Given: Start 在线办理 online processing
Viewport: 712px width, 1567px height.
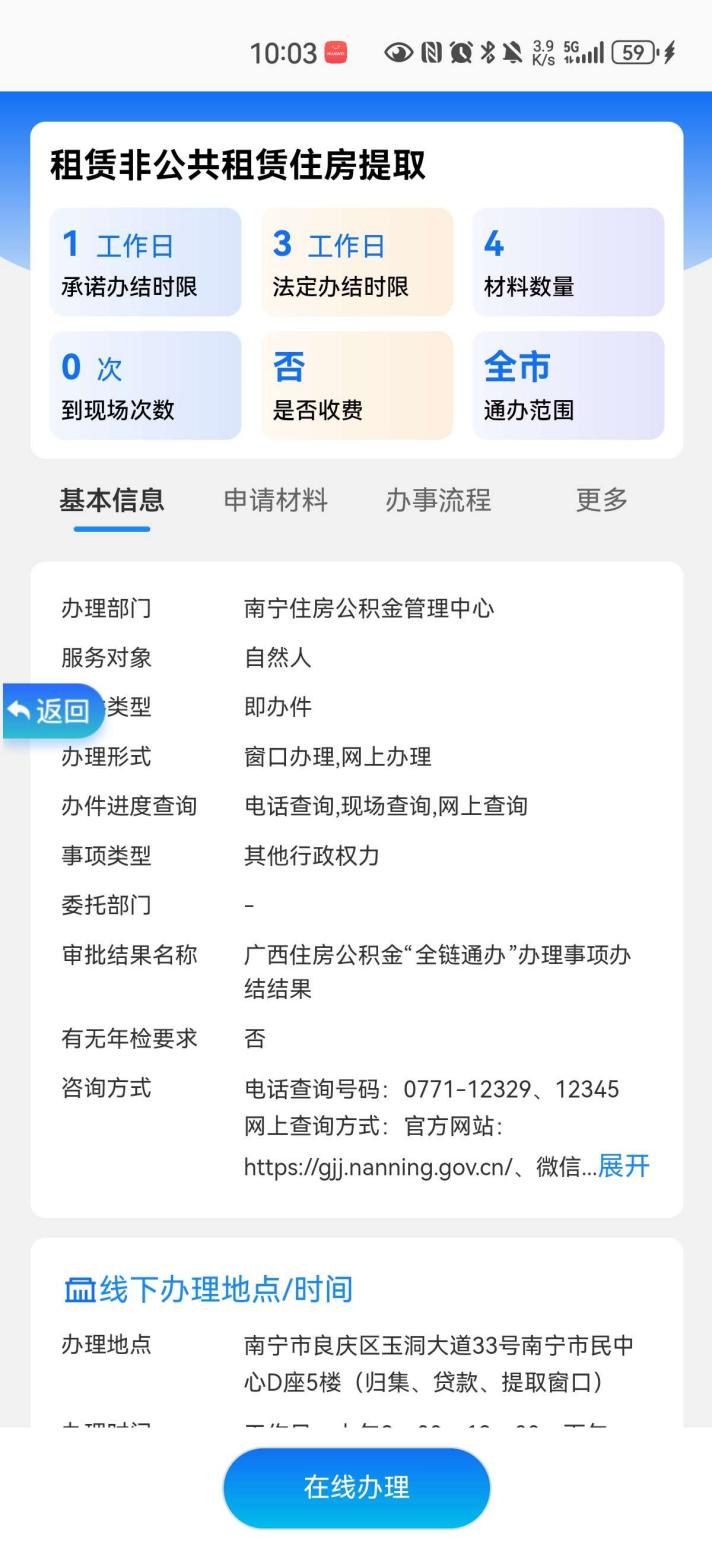Looking at the screenshot, I should (x=357, y=1487).
